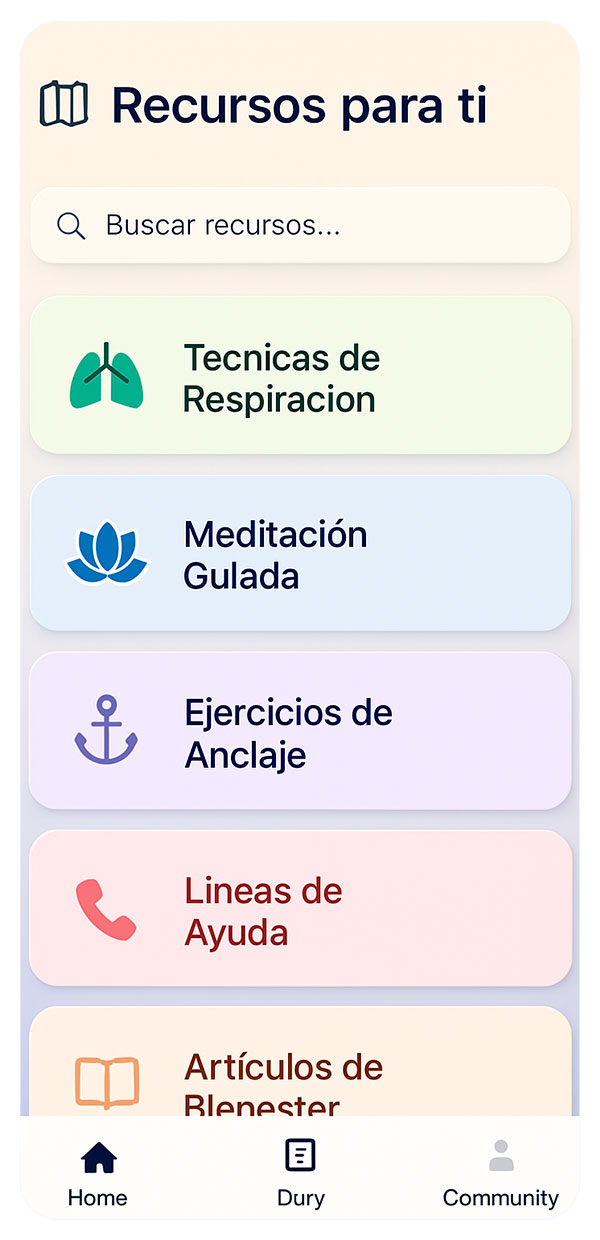Open the Tecnicas de Respiracion card
Image resolution: width=600 pixels, height=1240 pixels.
(x=300, y=375)
